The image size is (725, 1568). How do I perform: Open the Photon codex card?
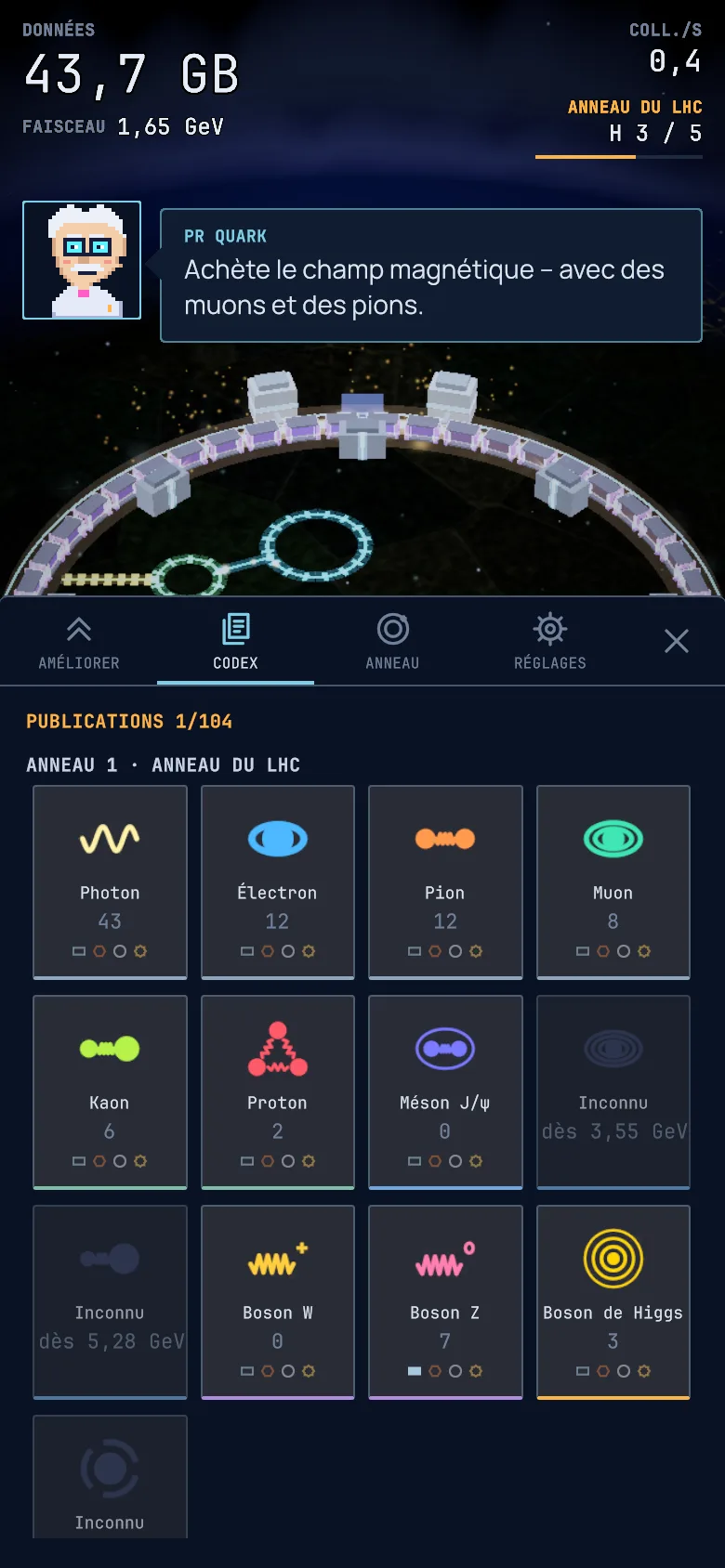110,882
